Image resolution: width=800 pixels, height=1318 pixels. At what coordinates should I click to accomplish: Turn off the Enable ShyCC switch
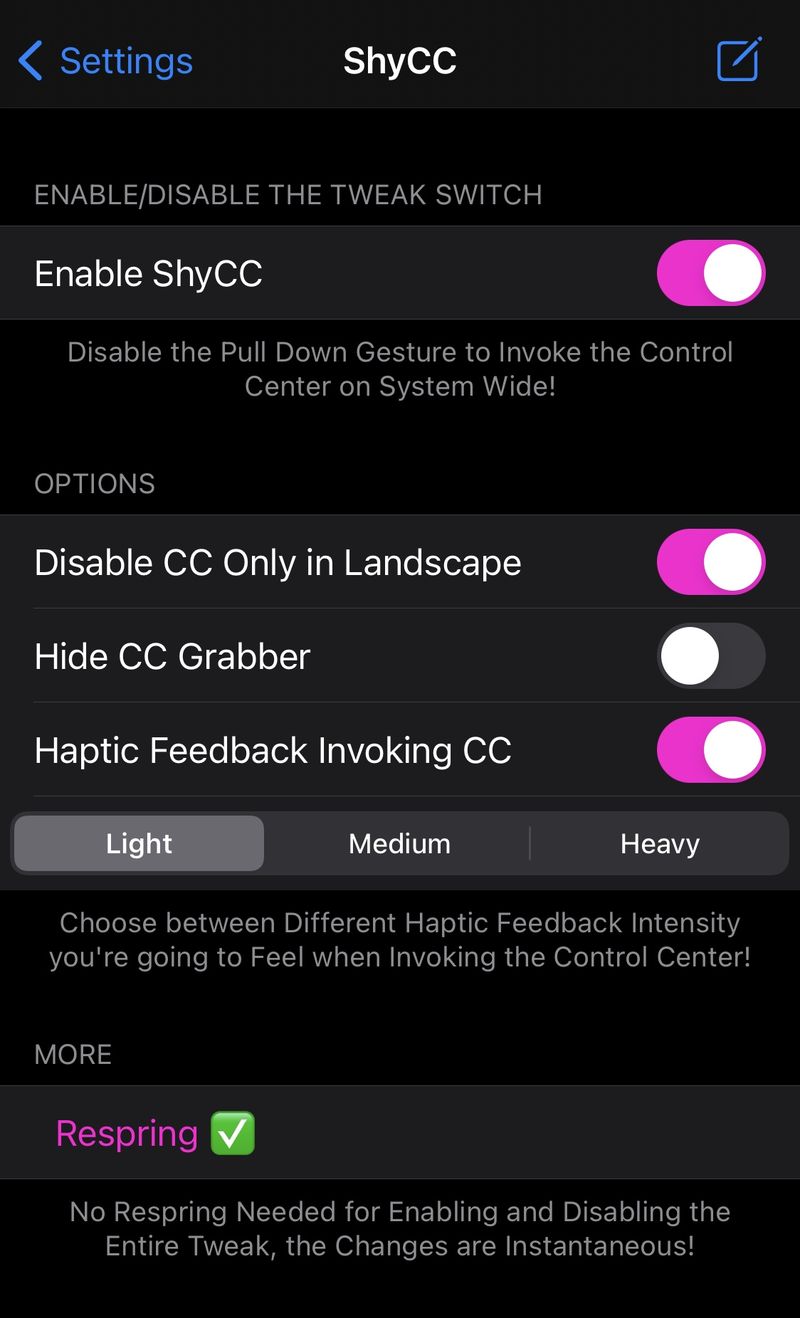pos(711,273)
